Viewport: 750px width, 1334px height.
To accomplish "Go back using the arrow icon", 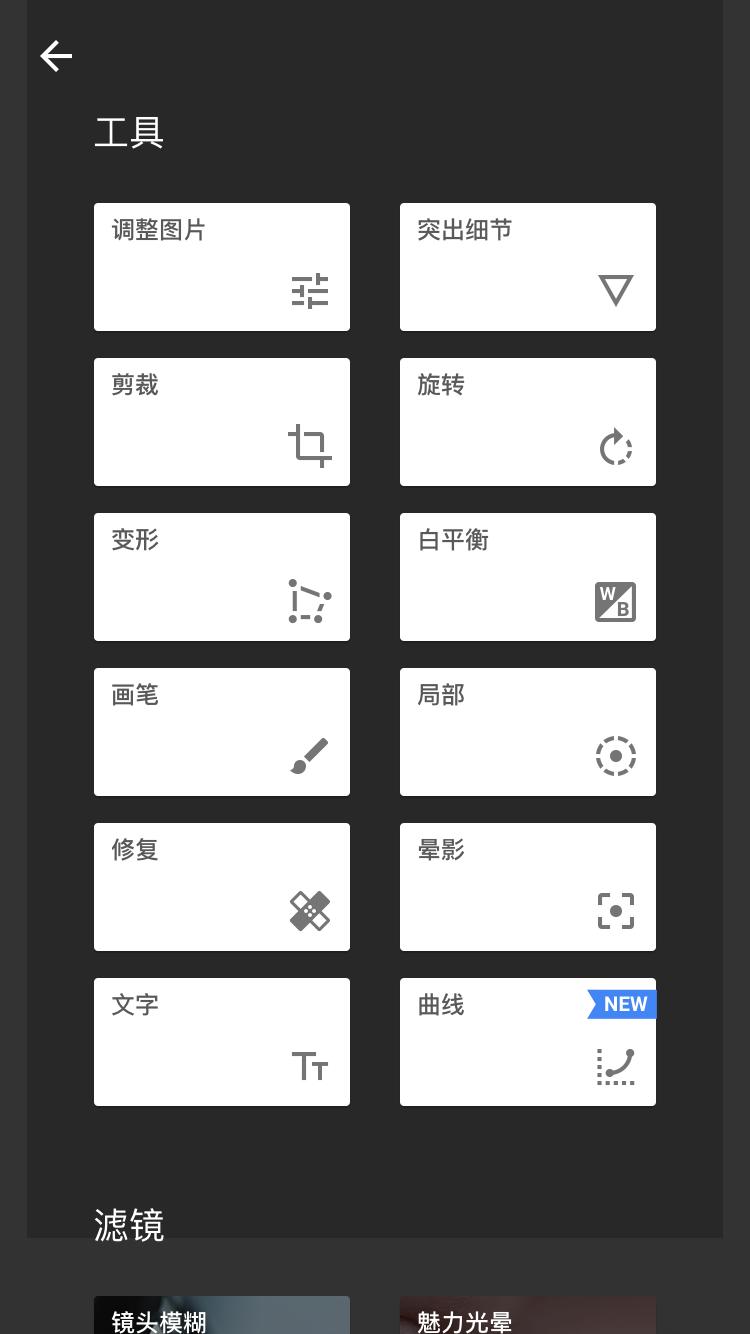I will 56,56.
